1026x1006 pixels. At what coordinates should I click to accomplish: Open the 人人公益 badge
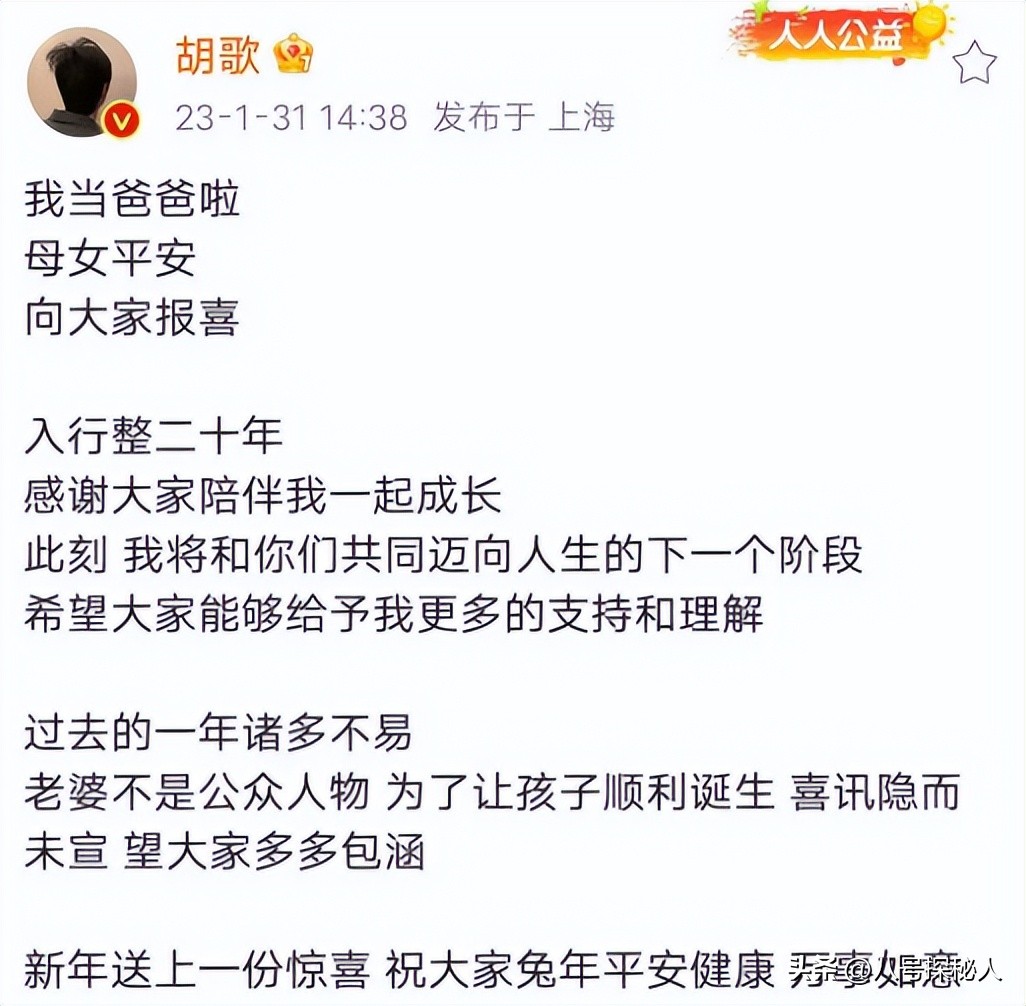[840, 36]
